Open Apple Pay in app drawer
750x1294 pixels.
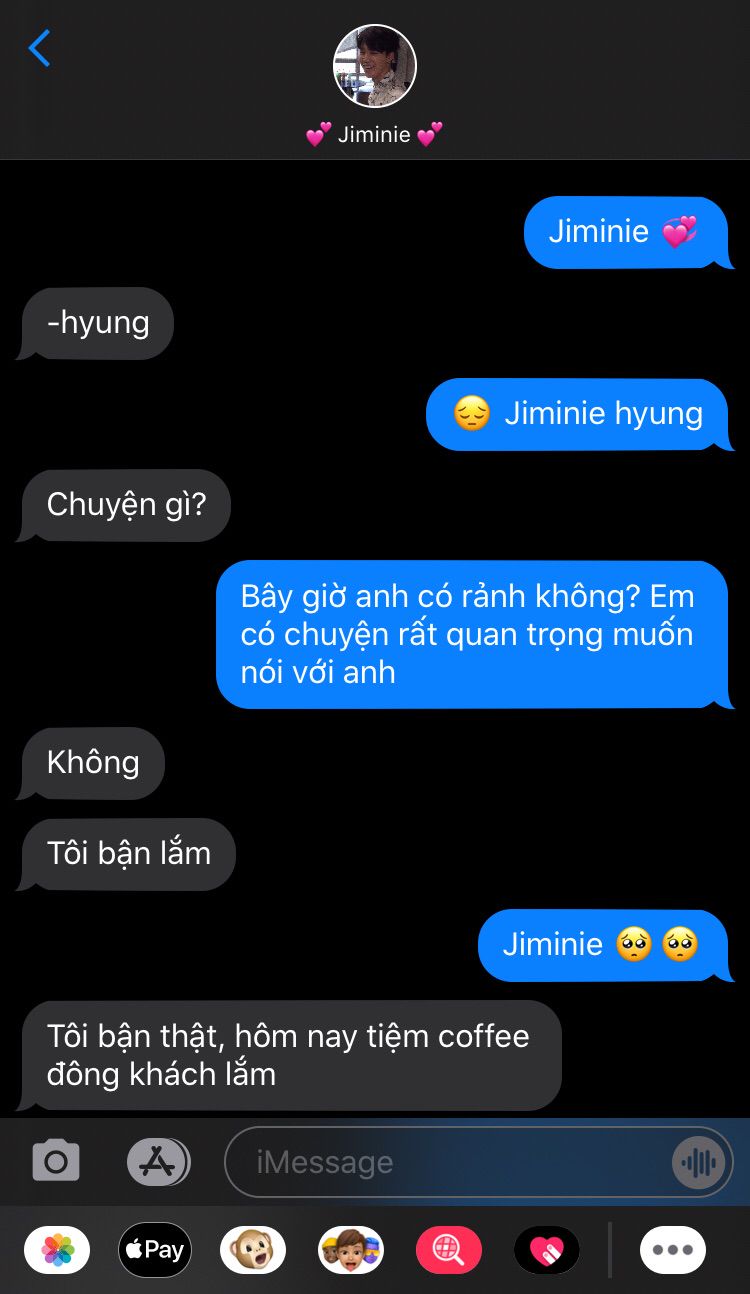tap(155, 1250)
